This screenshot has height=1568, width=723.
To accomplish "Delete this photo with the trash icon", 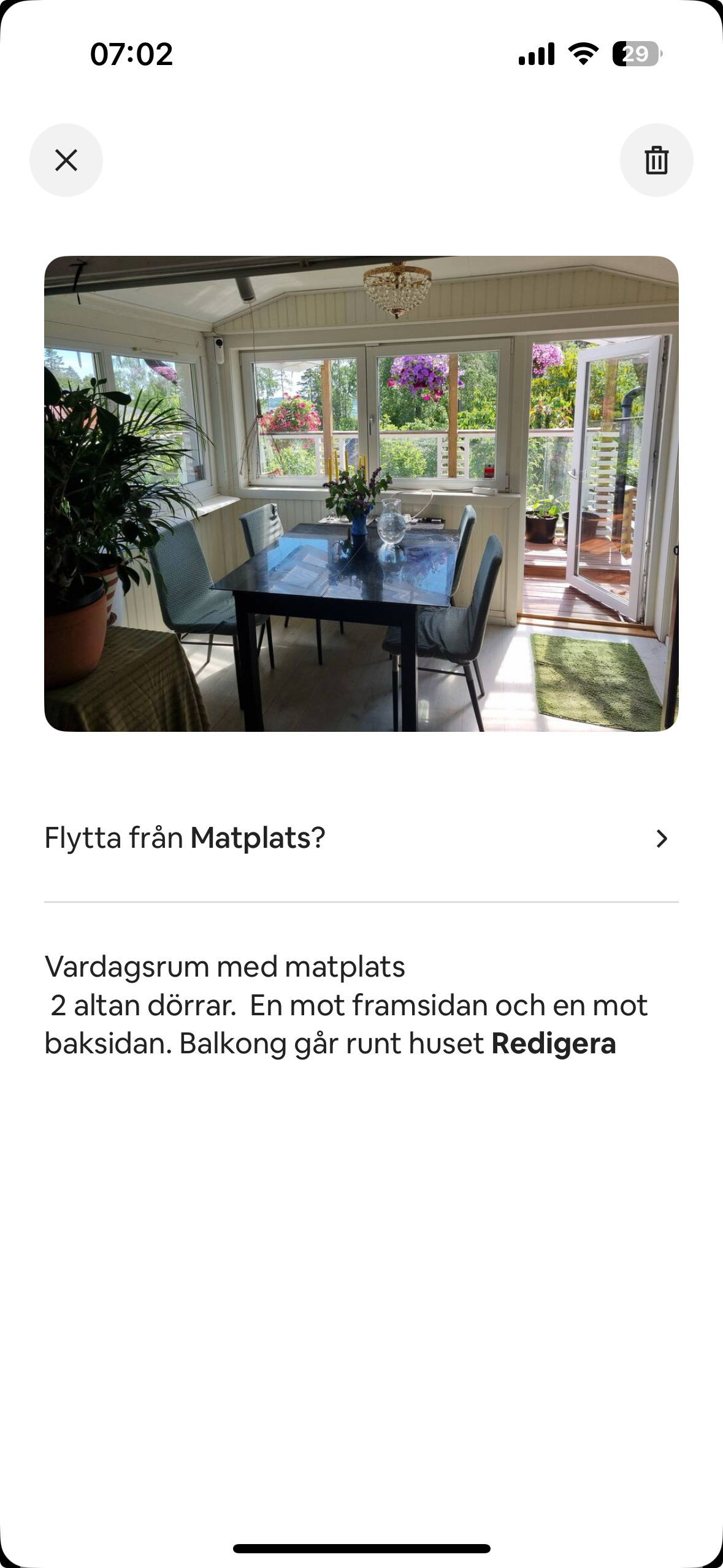I will coord(656,160).
